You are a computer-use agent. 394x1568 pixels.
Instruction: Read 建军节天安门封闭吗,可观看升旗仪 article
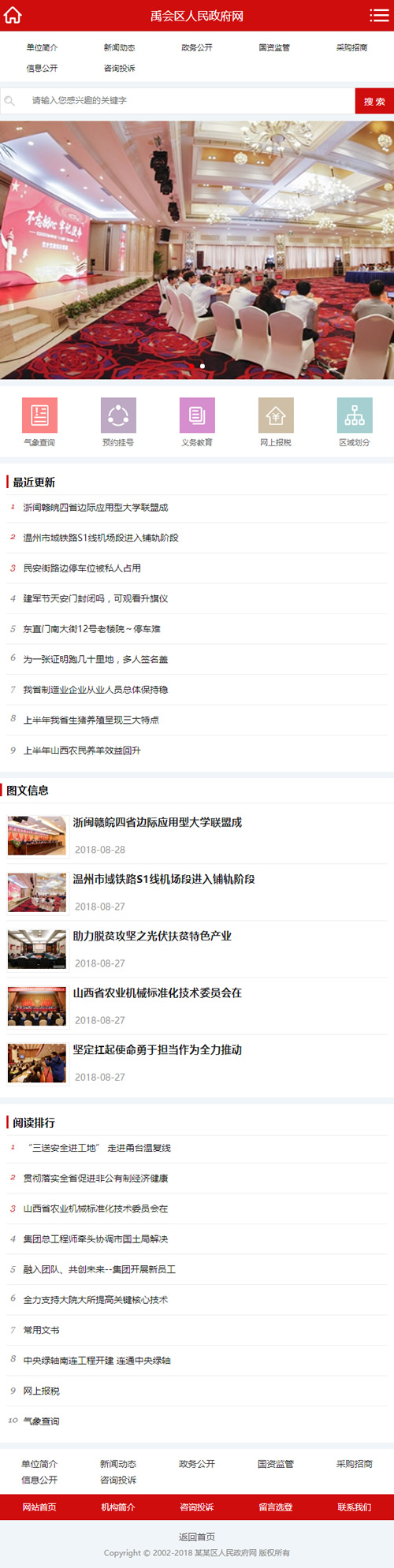95,598
